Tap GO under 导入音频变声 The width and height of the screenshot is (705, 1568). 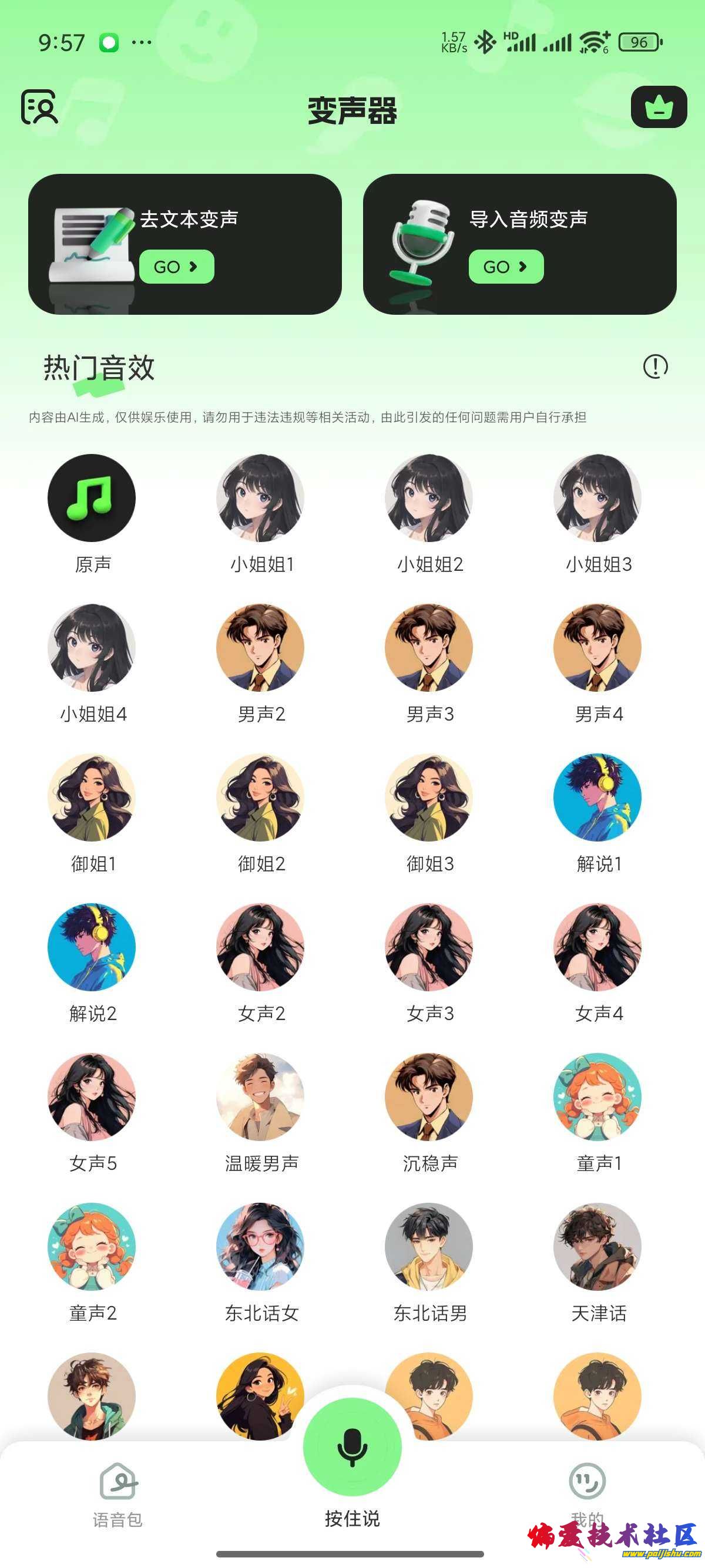click(x=506, y=267)
